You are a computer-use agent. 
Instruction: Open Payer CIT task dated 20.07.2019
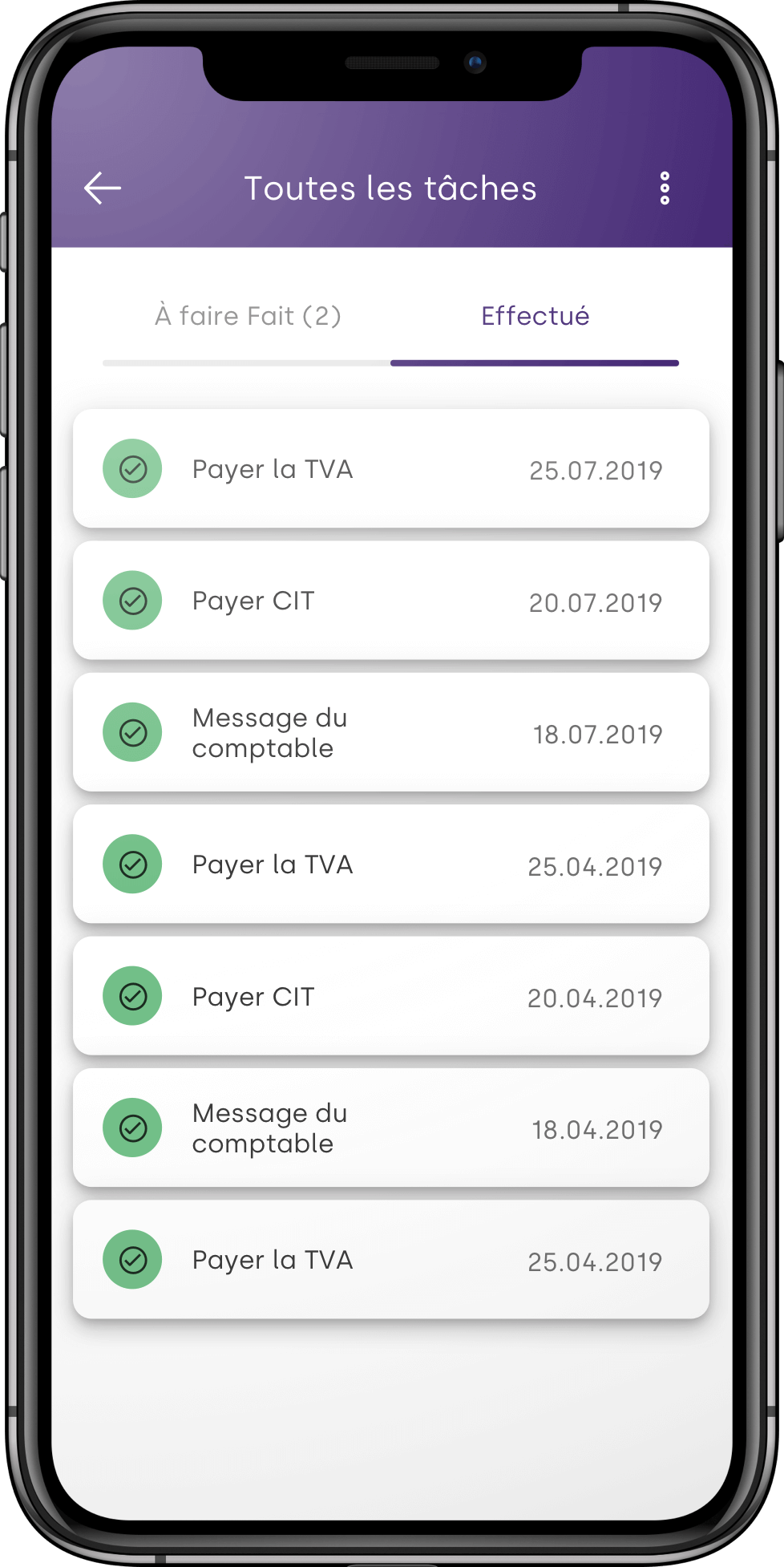(391, 601)
